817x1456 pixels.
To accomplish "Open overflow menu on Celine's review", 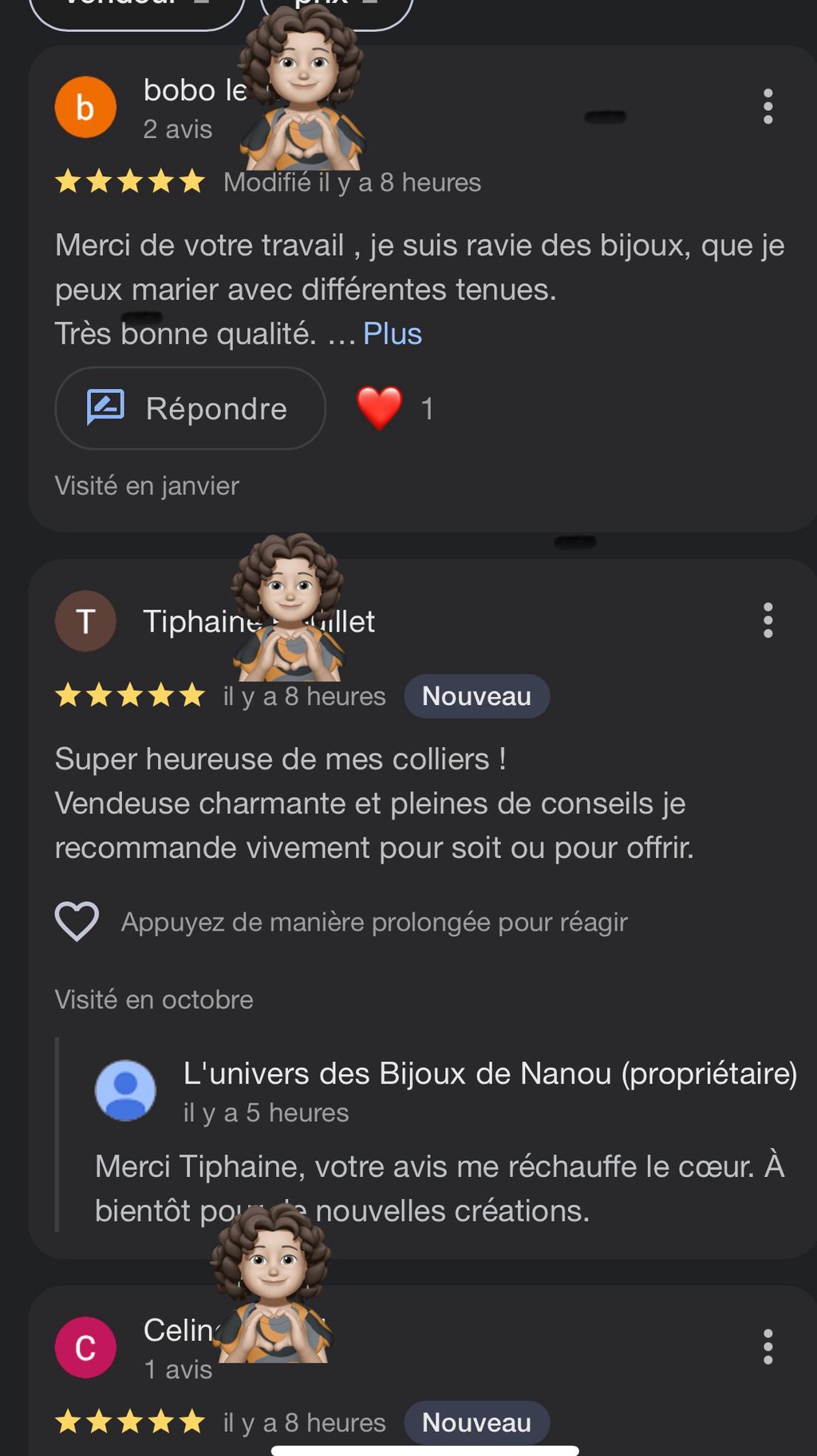I will click(768, 1347).
